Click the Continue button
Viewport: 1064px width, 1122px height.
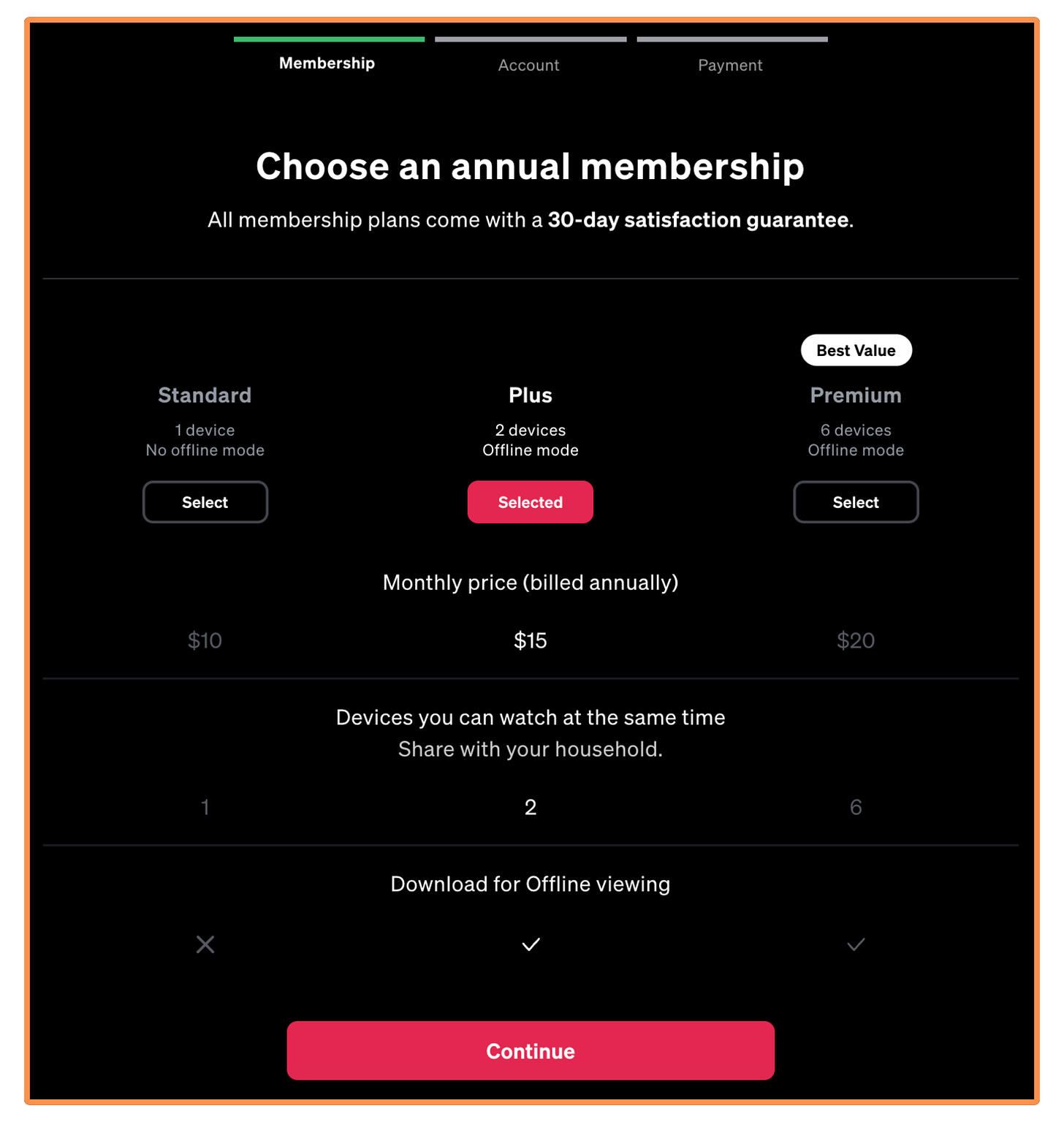[530, 1051]
